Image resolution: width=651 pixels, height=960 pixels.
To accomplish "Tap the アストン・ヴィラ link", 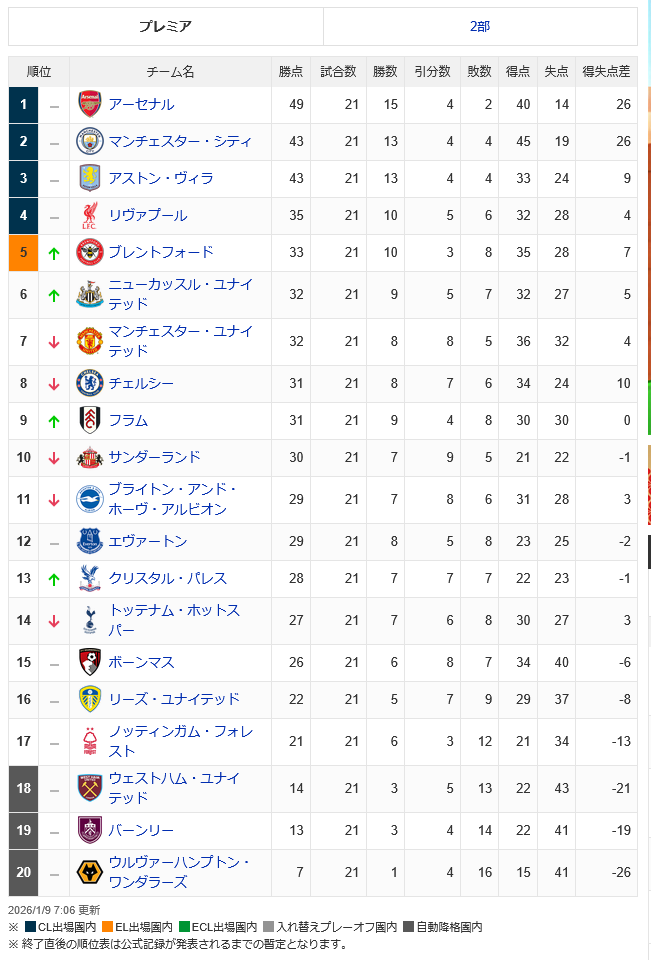I will pos(160,179).
